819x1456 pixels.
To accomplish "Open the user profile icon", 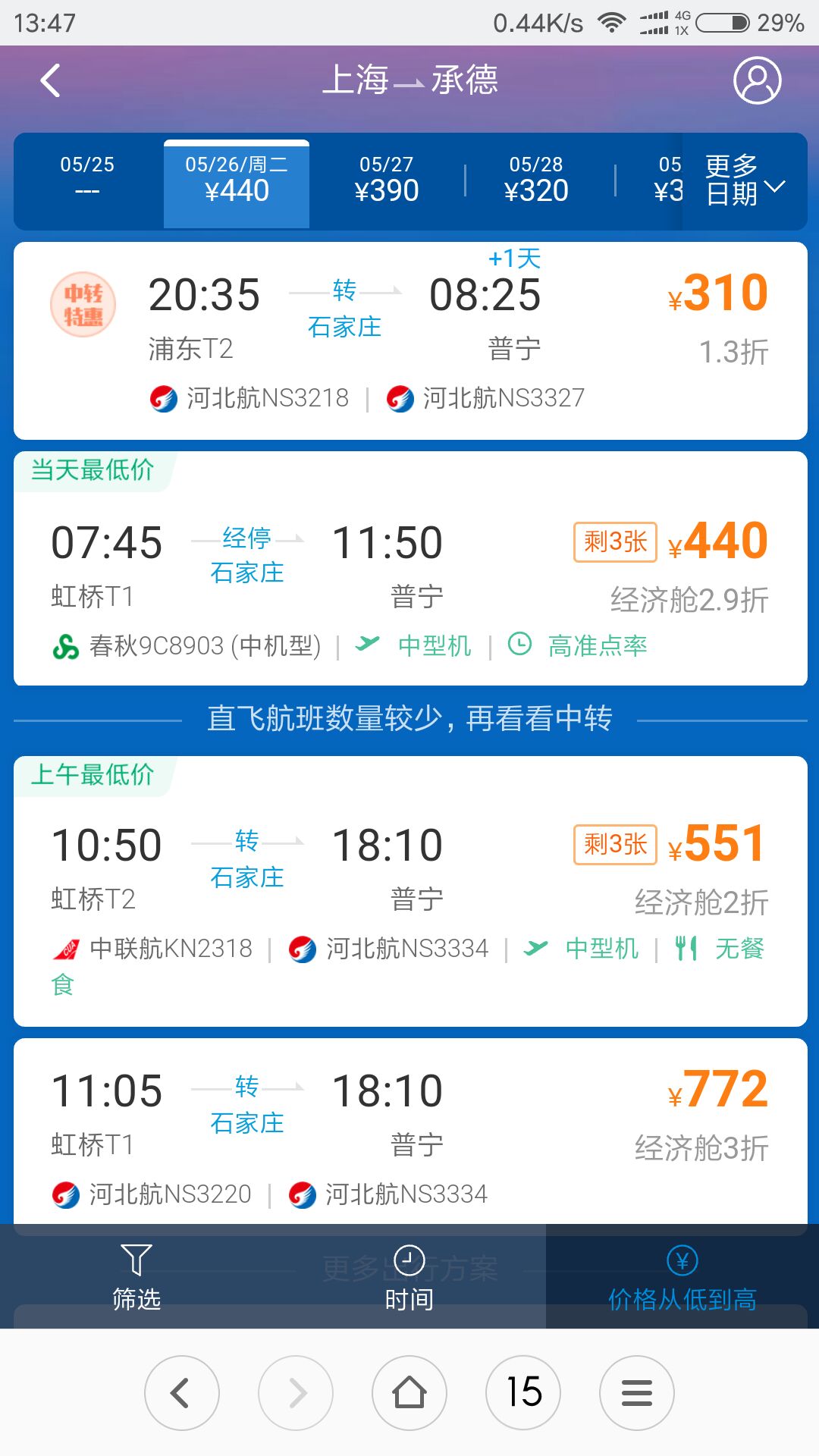I will [756, 80].
